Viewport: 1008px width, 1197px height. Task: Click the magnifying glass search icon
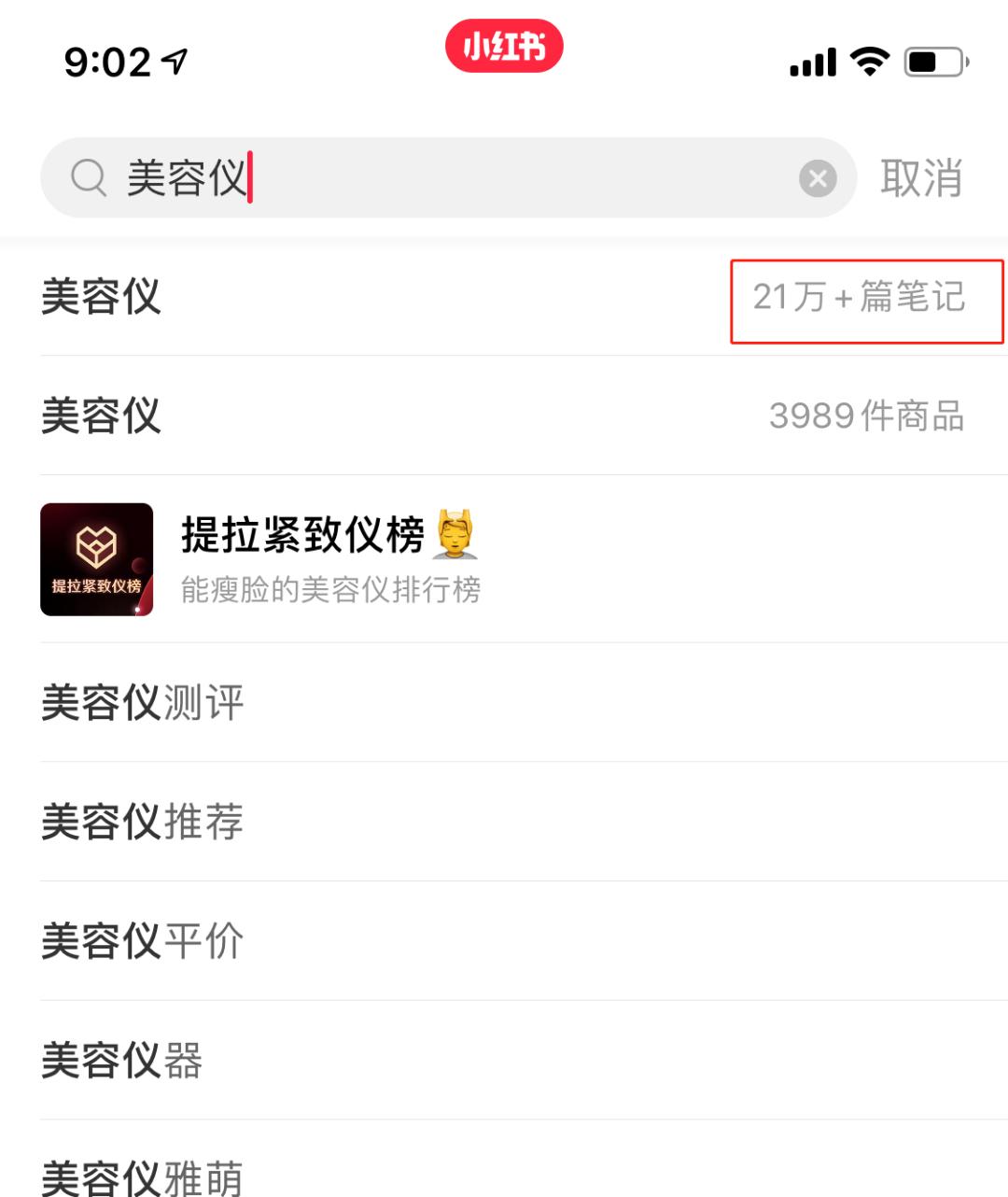pyautogui.click(x=88, y=177)
